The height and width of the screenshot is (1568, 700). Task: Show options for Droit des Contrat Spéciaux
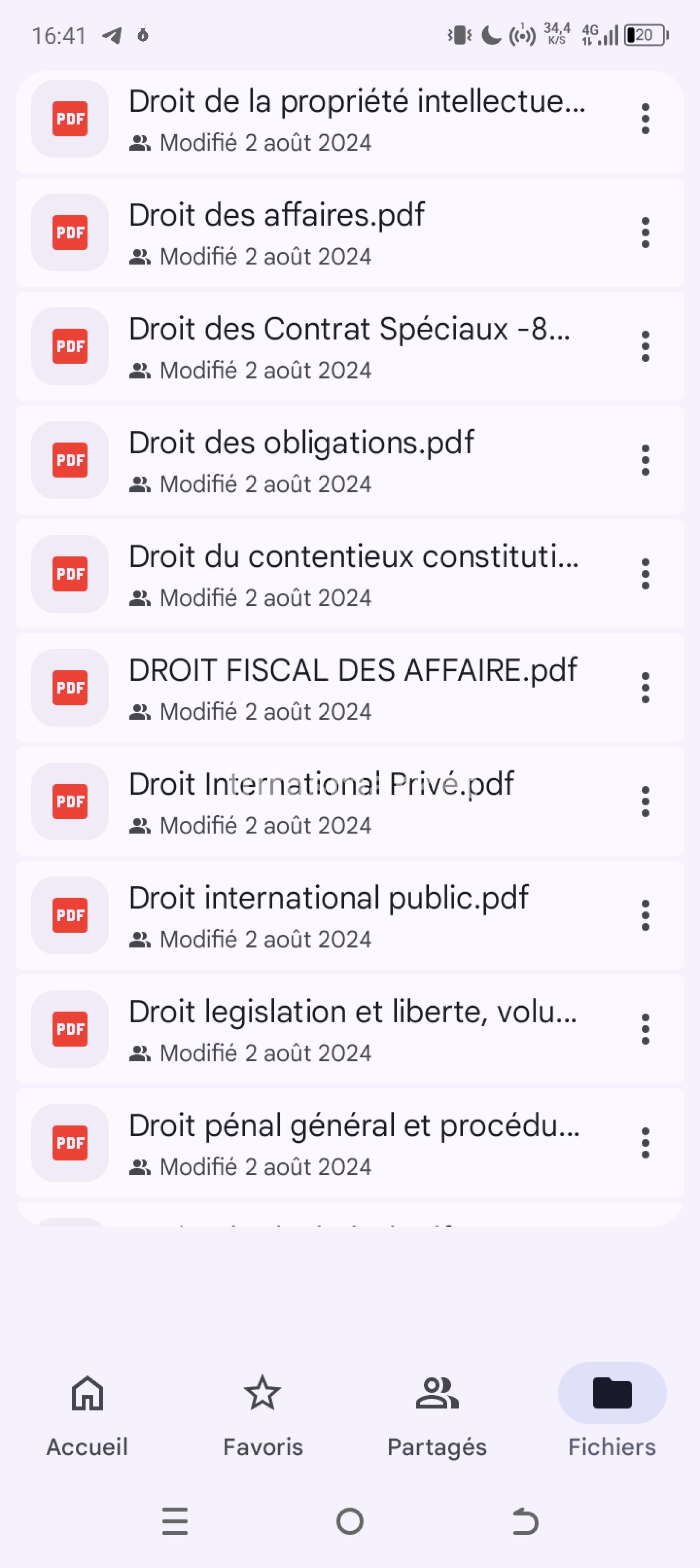click(645, 346)
